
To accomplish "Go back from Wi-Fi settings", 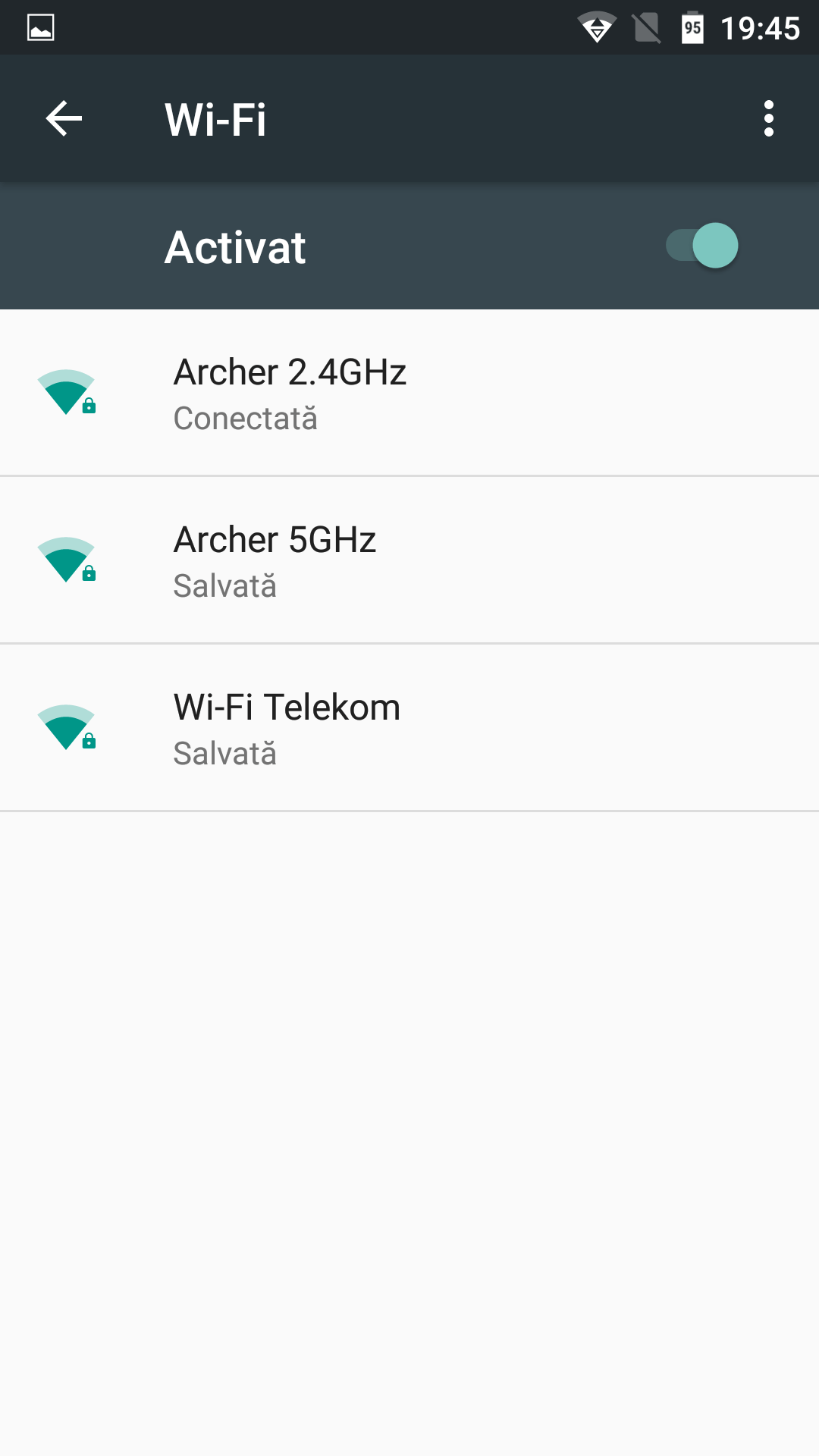I will click(64, 119).
